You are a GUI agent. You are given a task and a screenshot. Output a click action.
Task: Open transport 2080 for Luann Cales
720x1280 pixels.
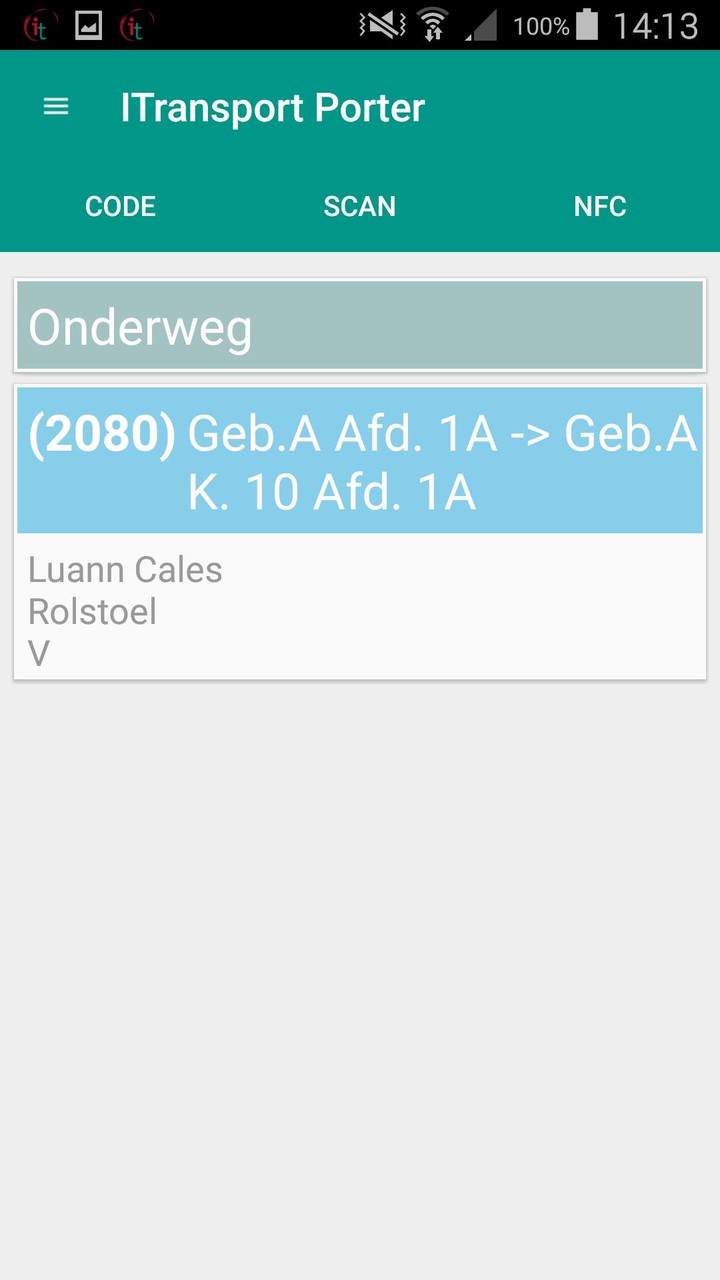click(x=360, y=530)
